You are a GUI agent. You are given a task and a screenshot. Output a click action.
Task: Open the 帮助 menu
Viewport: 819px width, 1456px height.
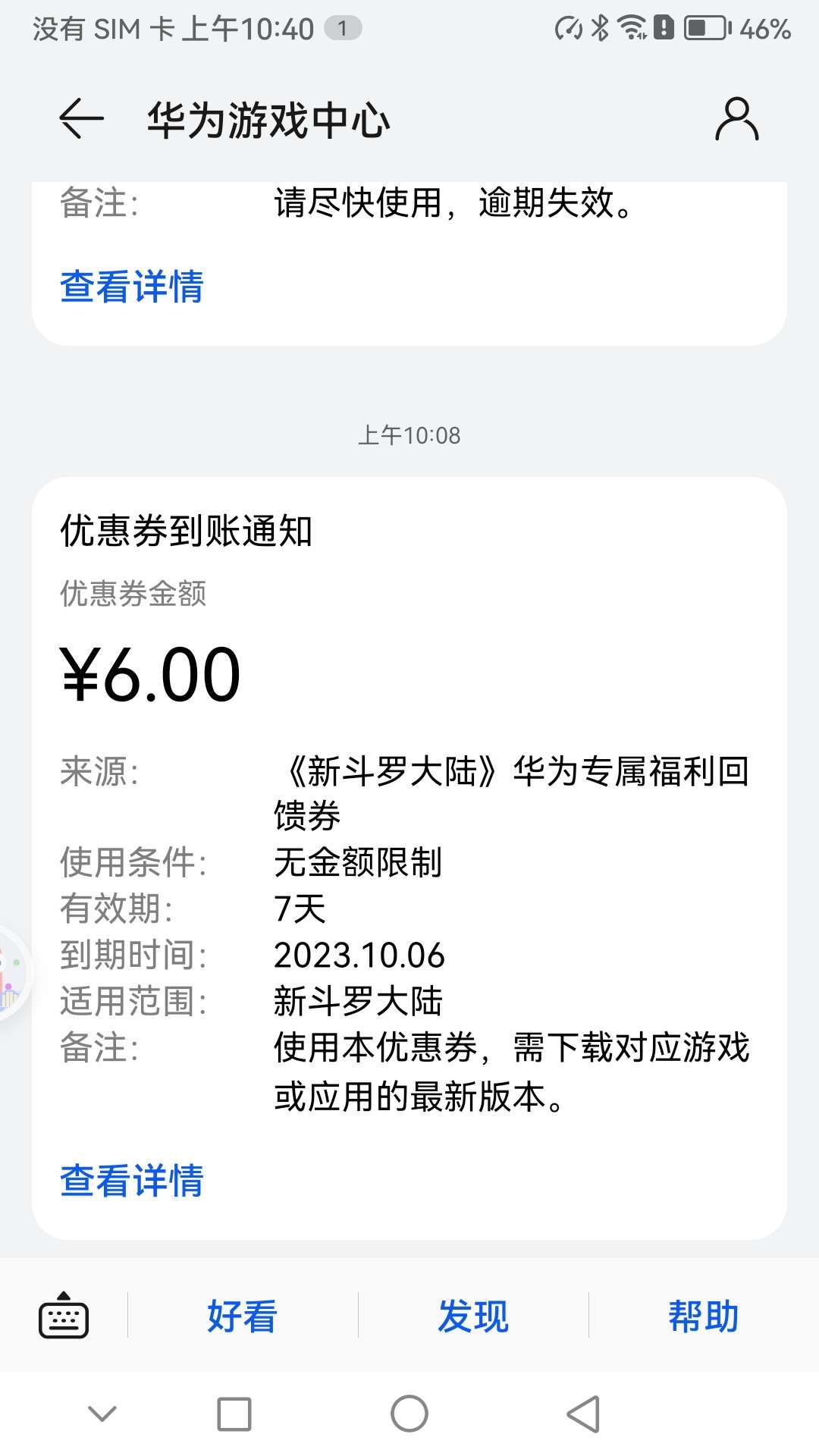[x=704, y=1316]
